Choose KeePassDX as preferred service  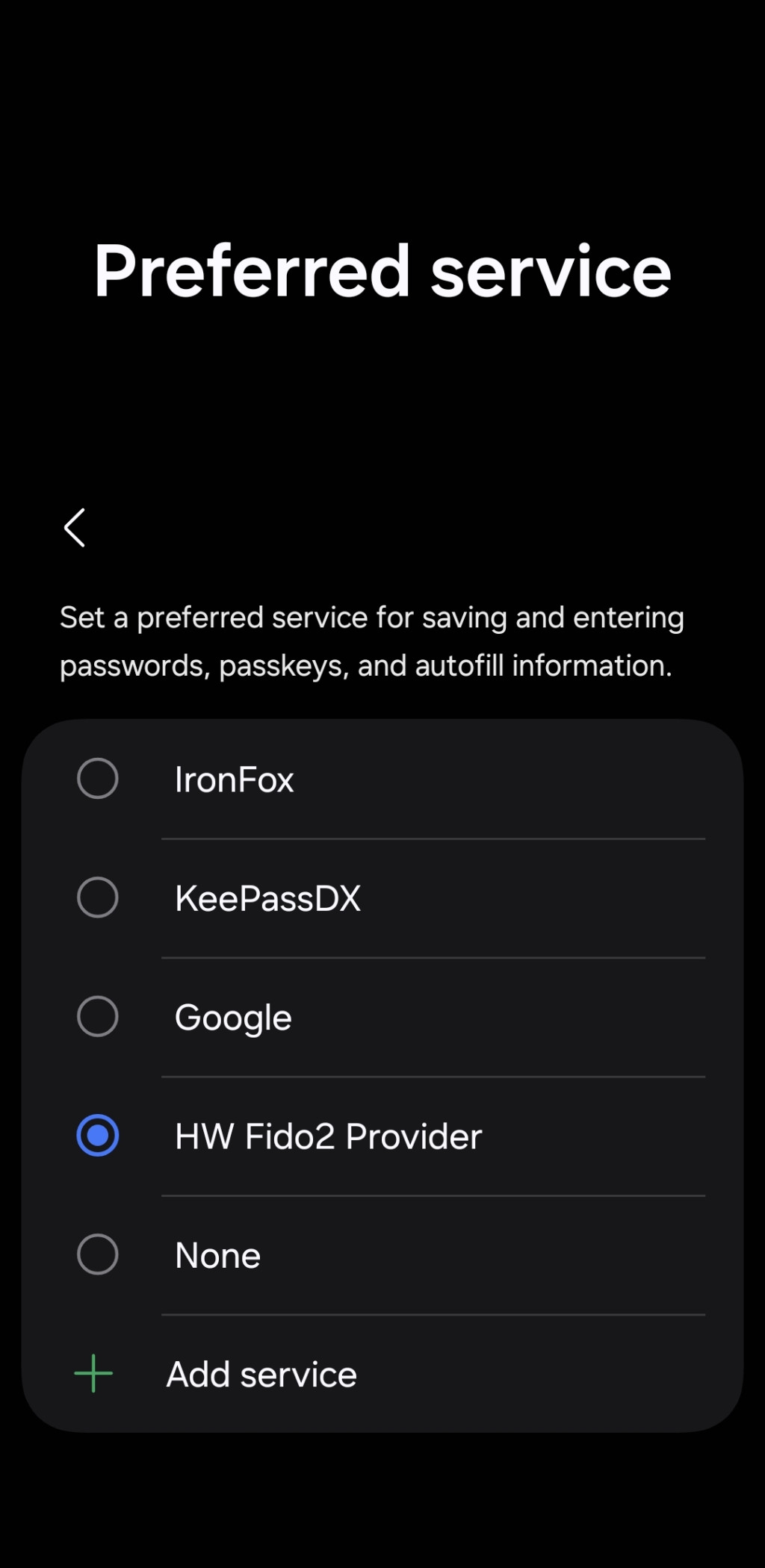98,897
